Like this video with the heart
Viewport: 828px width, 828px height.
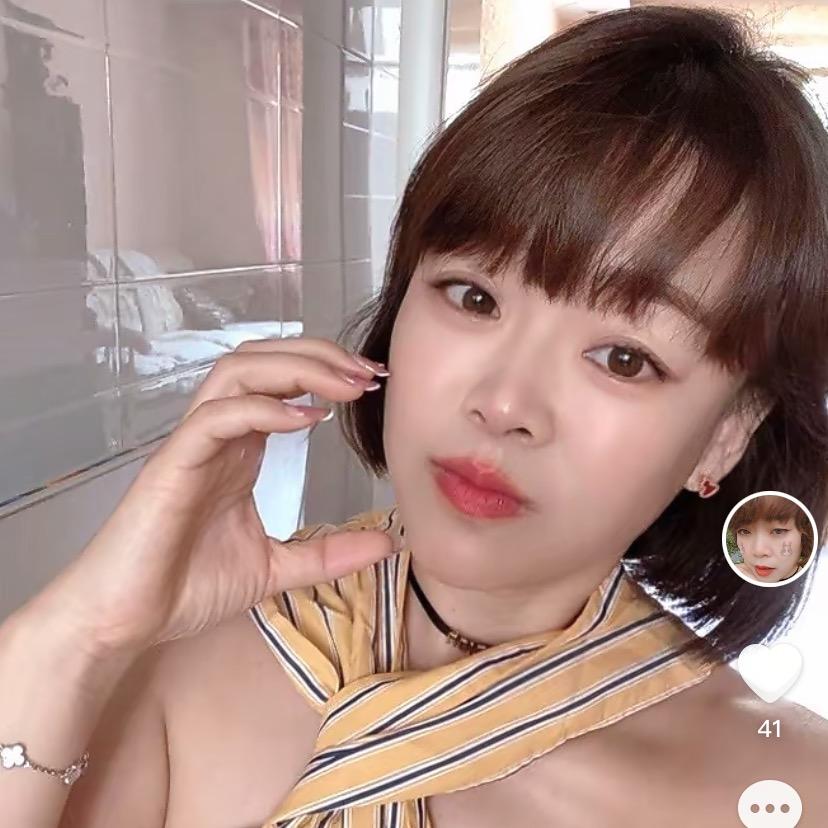pyautogui.click(x=769, y=672)
